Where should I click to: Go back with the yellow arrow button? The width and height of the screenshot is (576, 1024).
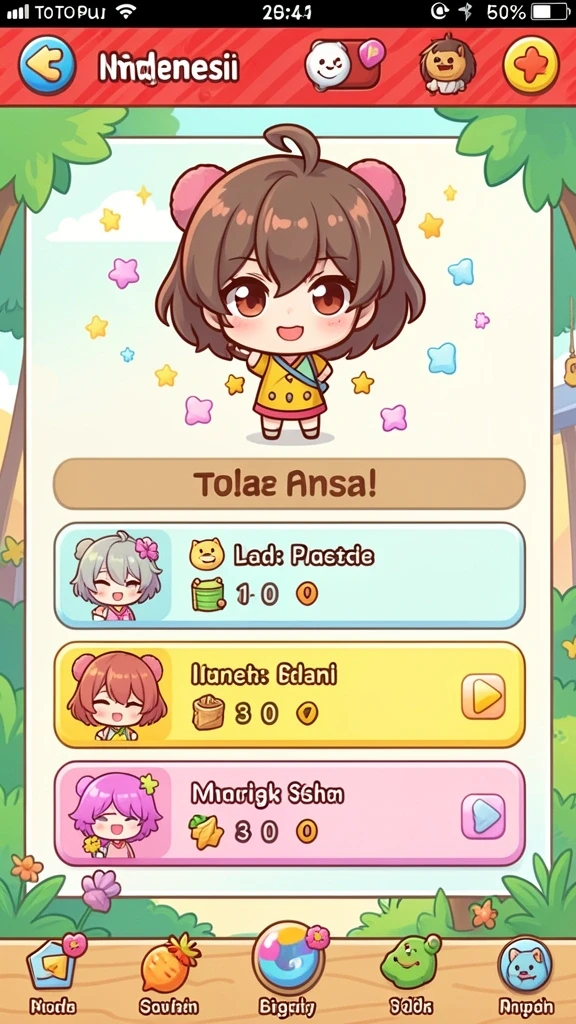[47, 65]
